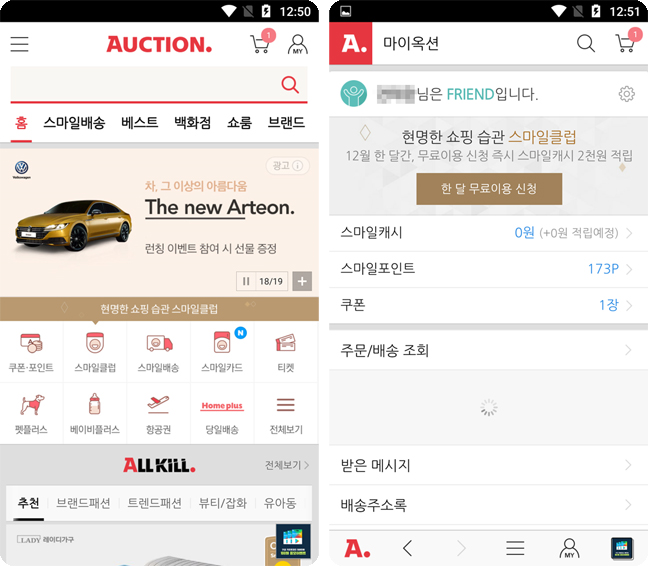Select the 브랜드패션 tab under ALLKILL
648x566 pixels.
[84, 503]
